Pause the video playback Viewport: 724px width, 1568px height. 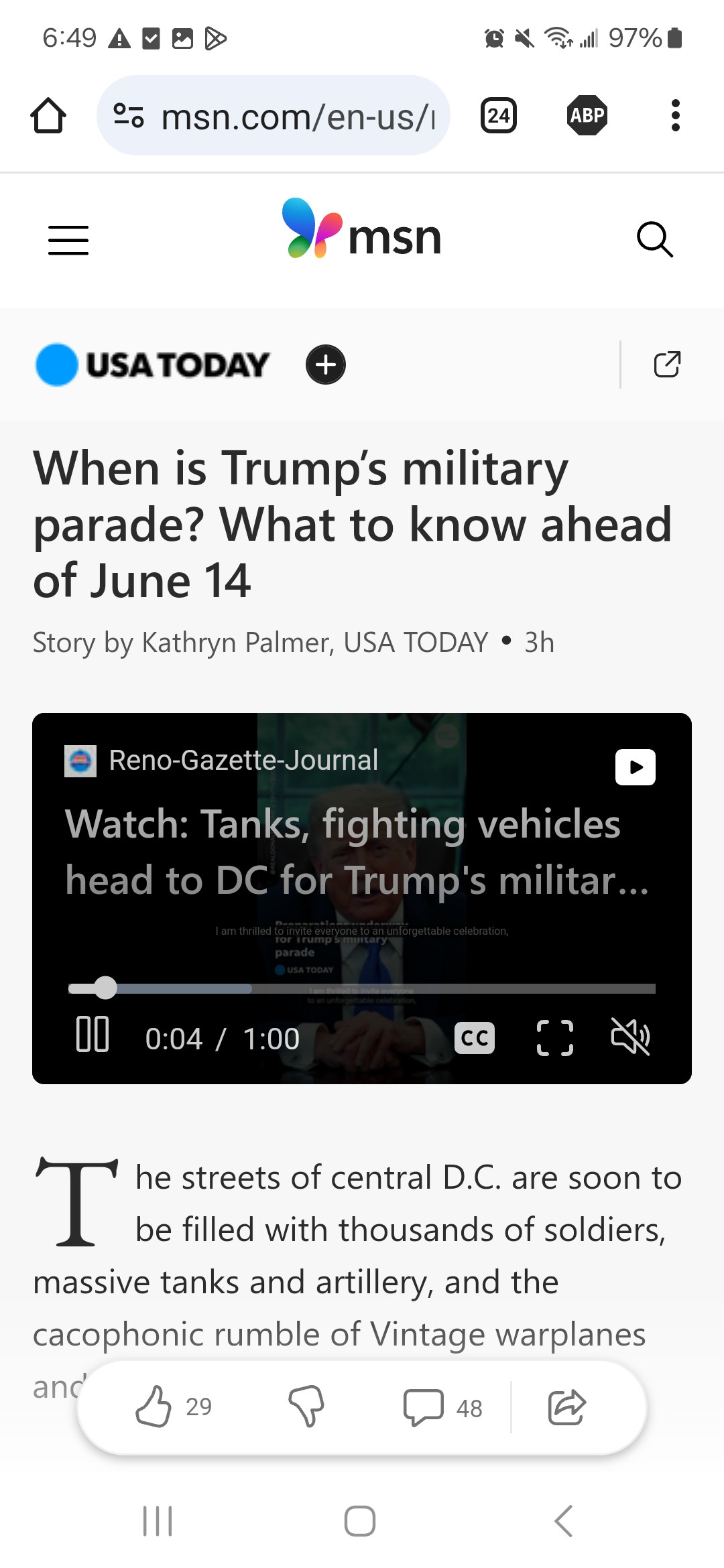(93, 1035)
